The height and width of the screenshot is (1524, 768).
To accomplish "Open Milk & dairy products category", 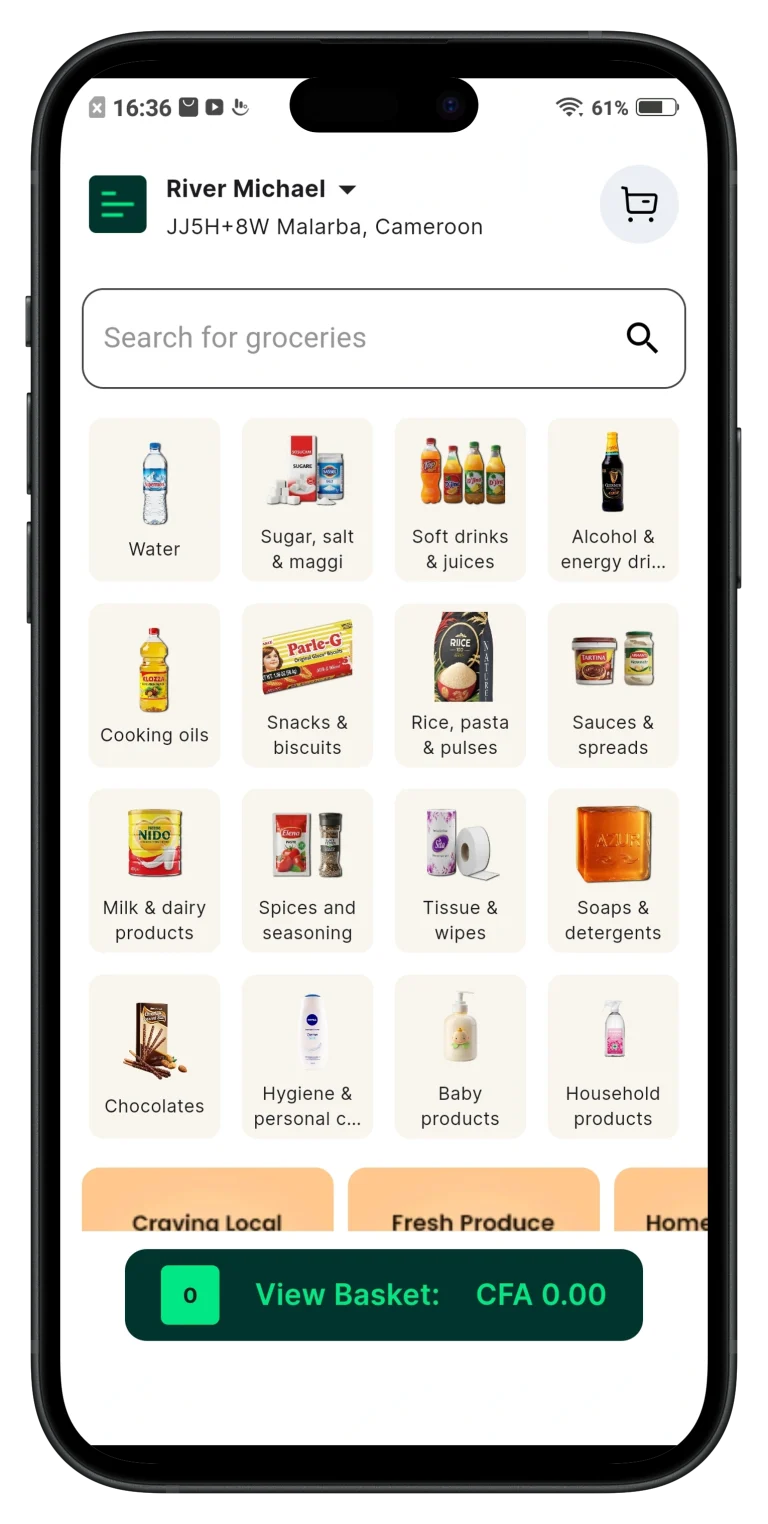I will [x=154, y=870].
